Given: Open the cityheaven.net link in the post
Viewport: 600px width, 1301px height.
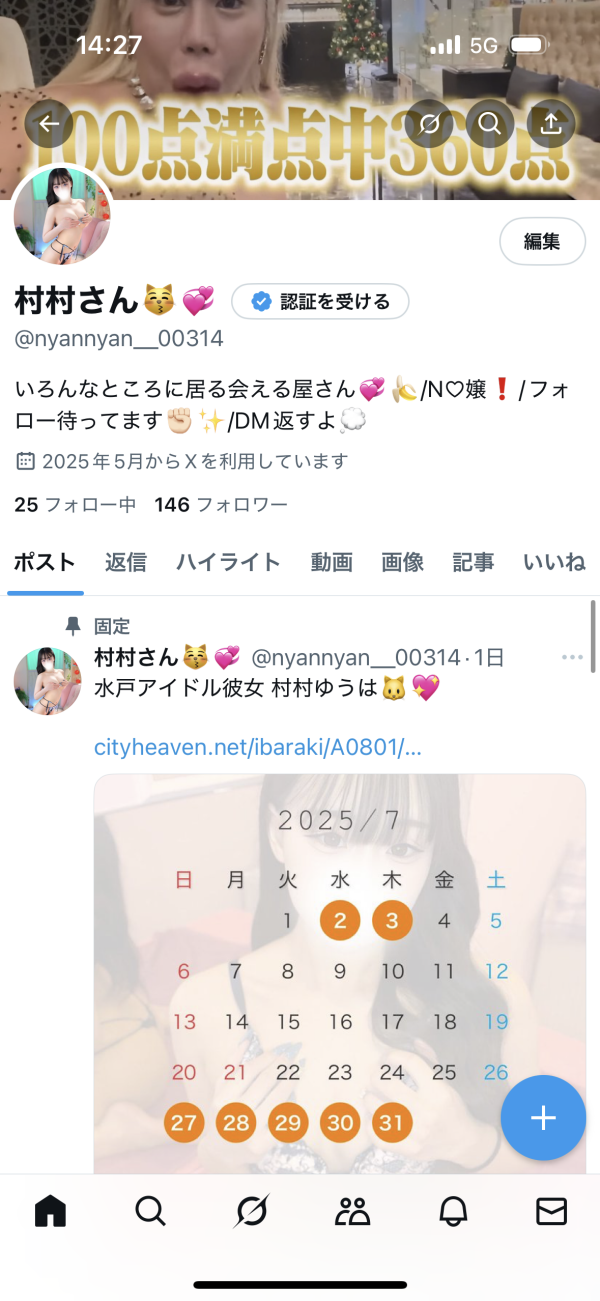Looking at the screenshot, I should tap(258, 747).
